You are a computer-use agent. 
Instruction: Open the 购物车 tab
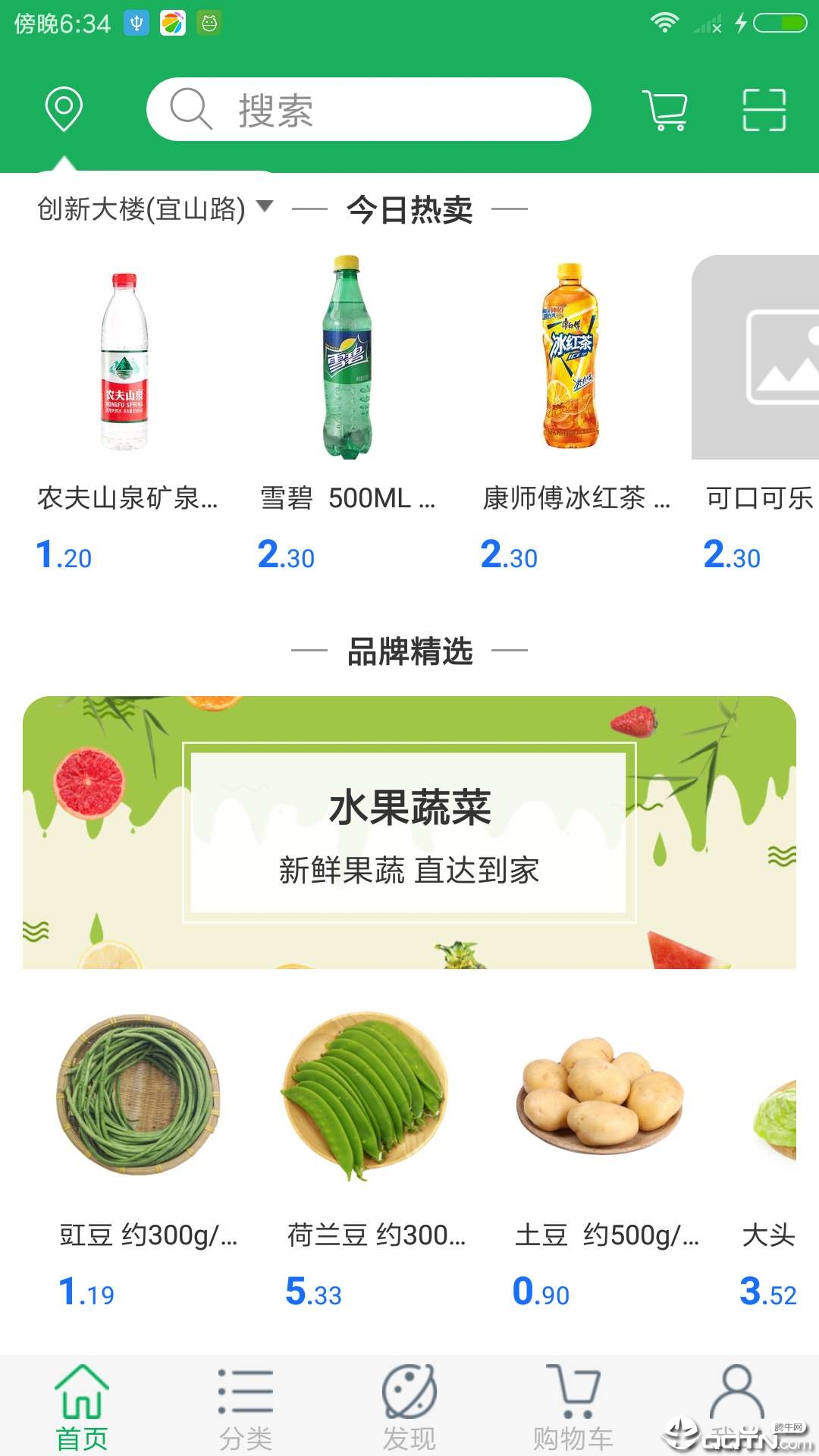point(573,1407)
